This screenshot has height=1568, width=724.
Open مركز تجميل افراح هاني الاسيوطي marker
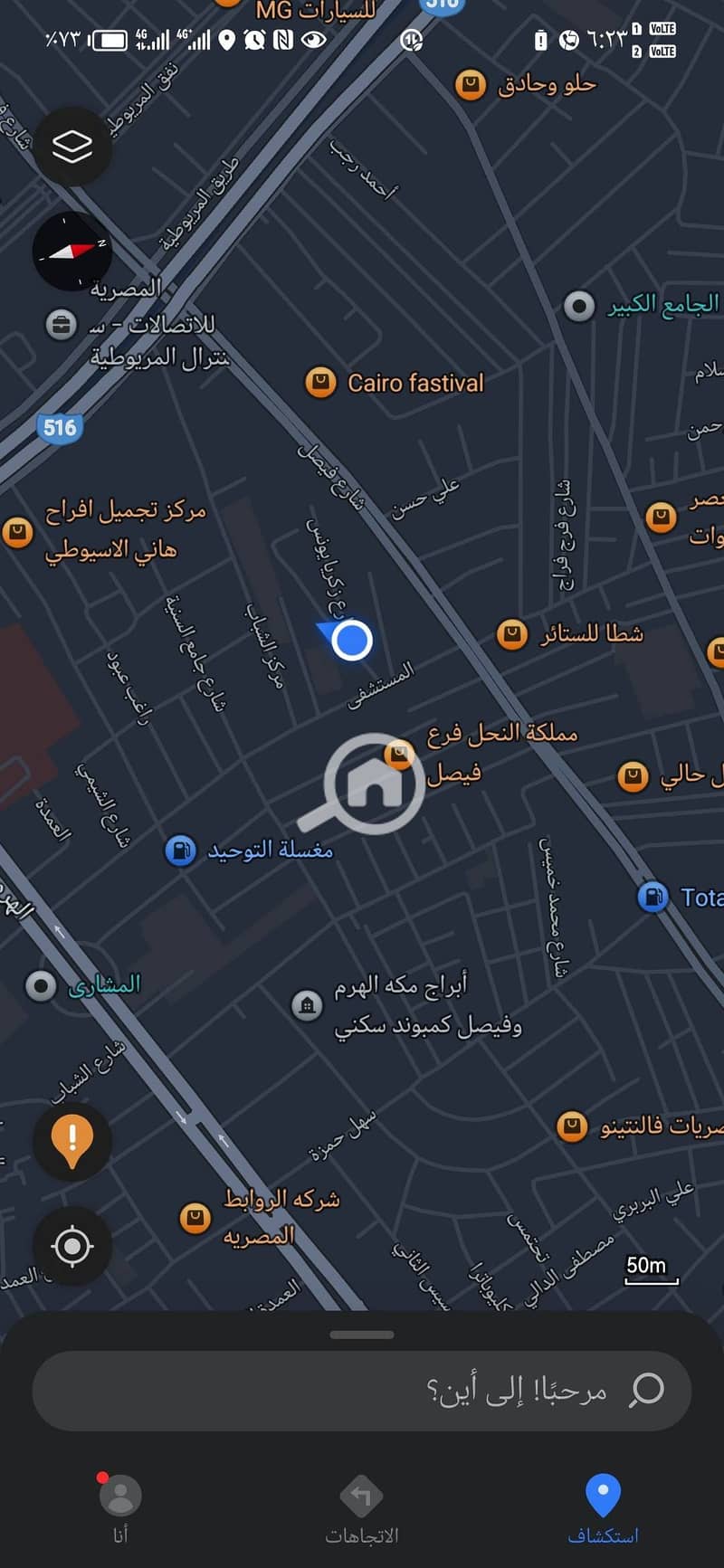coord(17,531)
